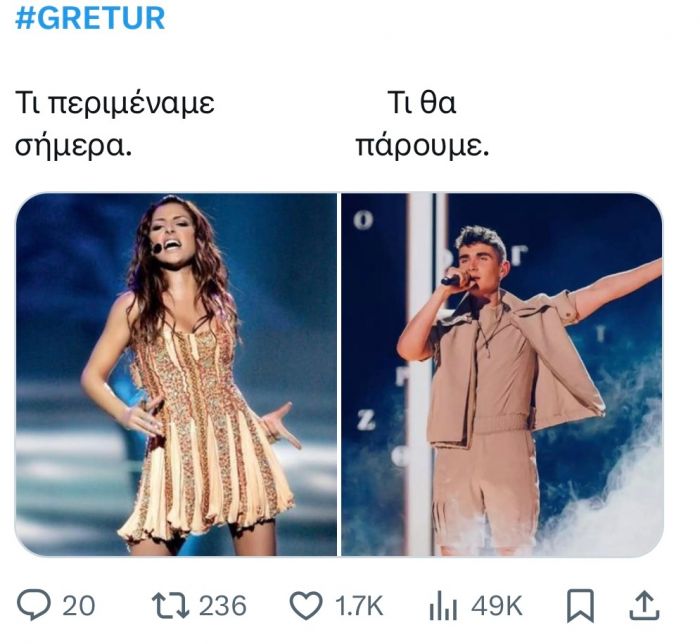Screen dimensions: 700x644
Task: Bookmark this post
Action: (x=580, y=605)
